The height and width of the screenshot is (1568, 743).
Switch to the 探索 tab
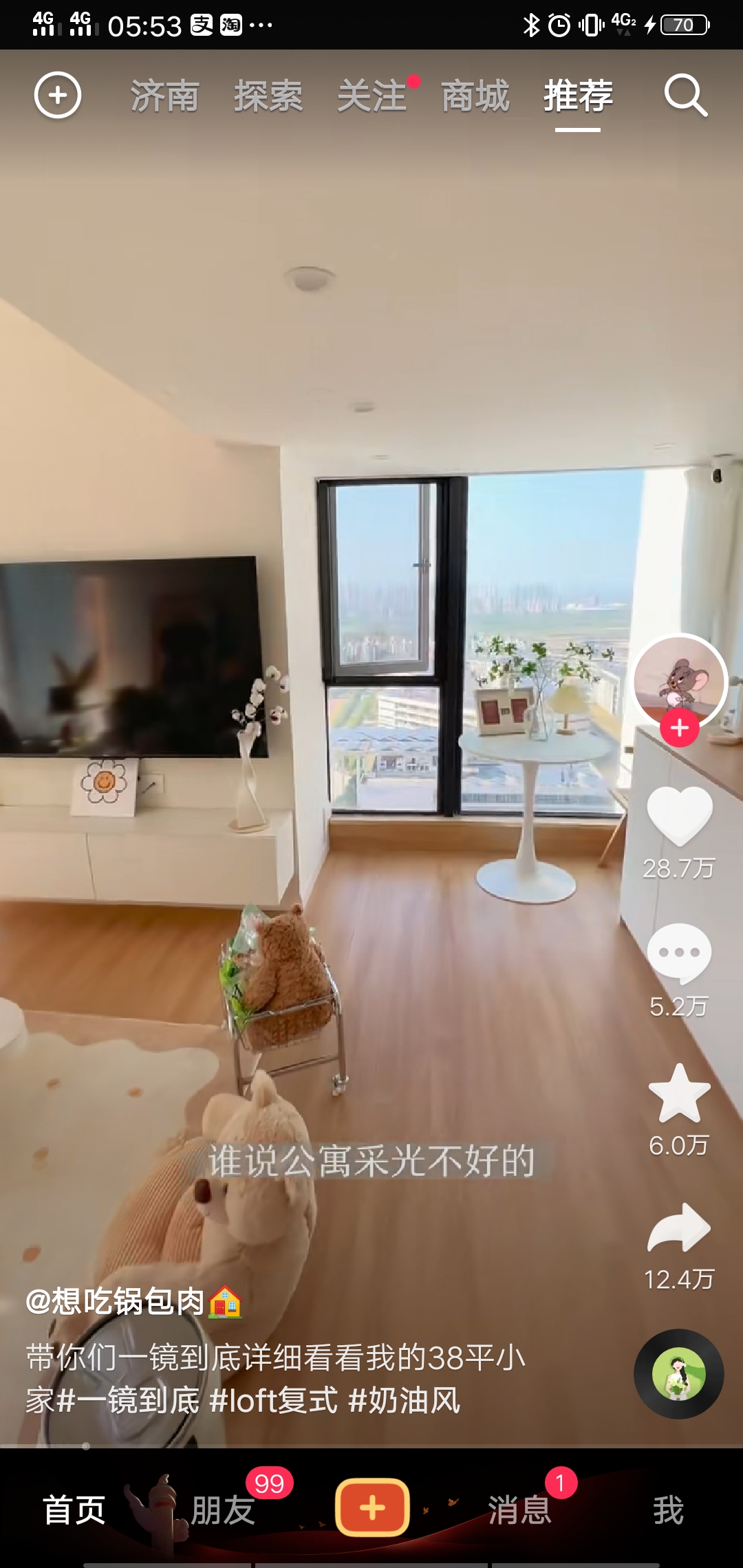point(268,96)
